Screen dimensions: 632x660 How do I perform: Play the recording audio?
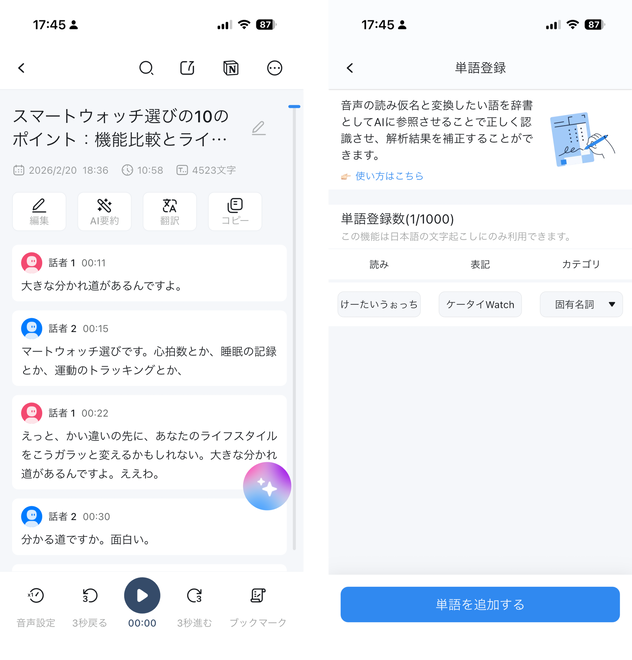click(142, 595)
